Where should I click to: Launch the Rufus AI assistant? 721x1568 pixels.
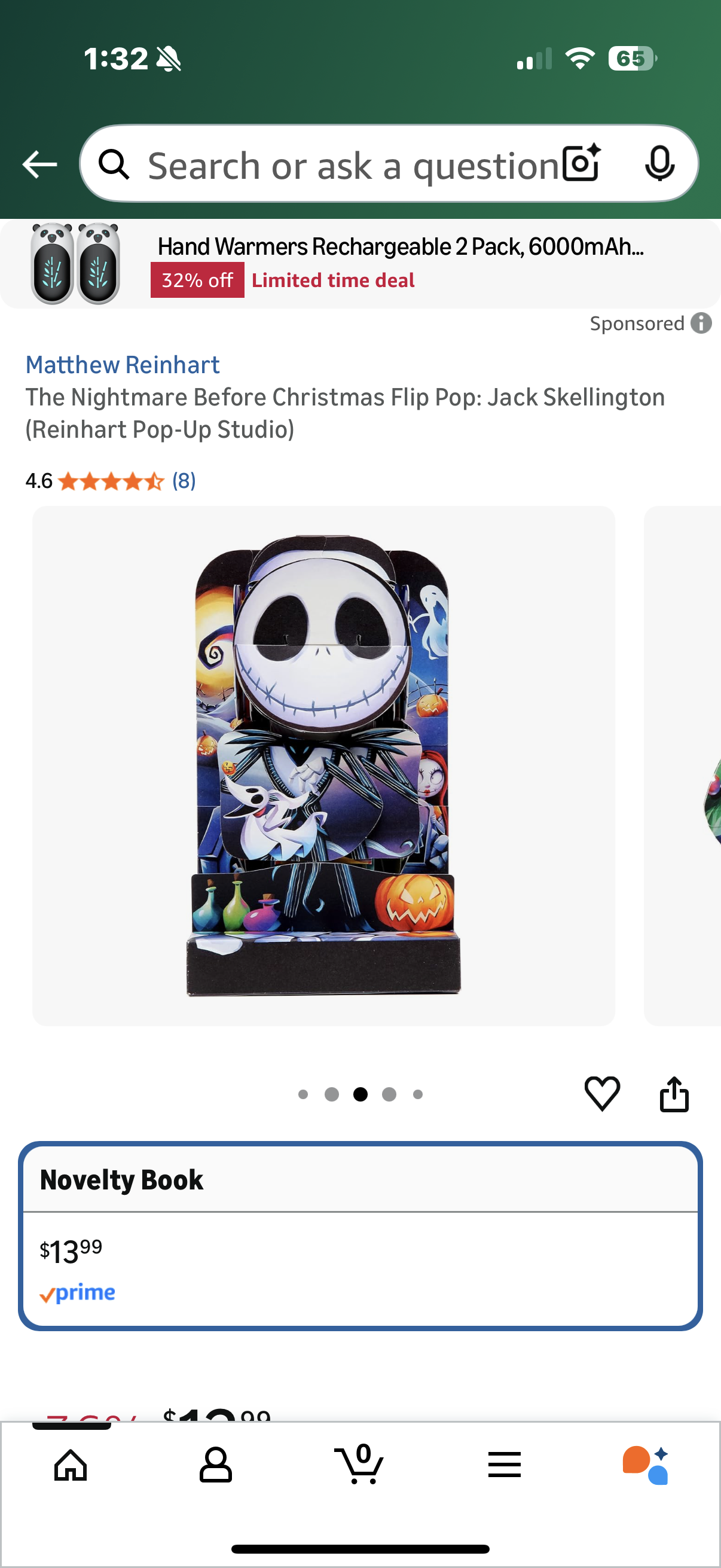coord(646,1464)
